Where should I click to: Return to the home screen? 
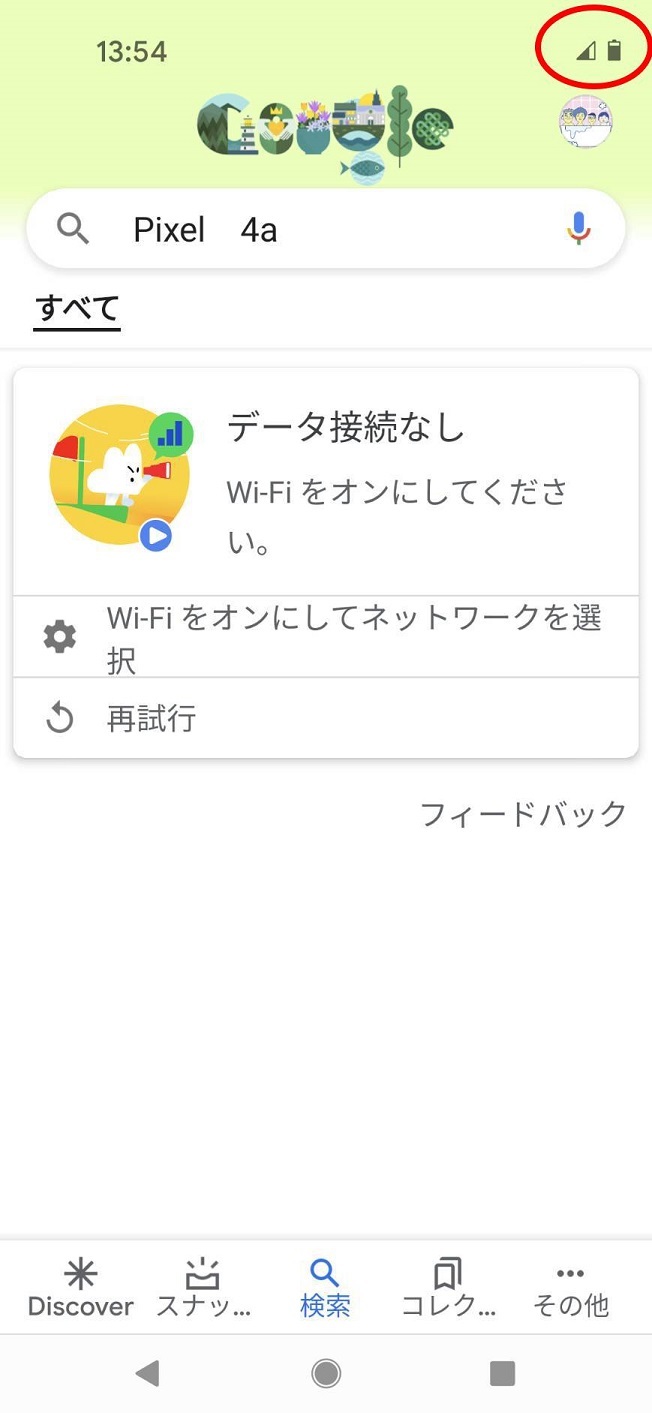(x=326, y=1374)
